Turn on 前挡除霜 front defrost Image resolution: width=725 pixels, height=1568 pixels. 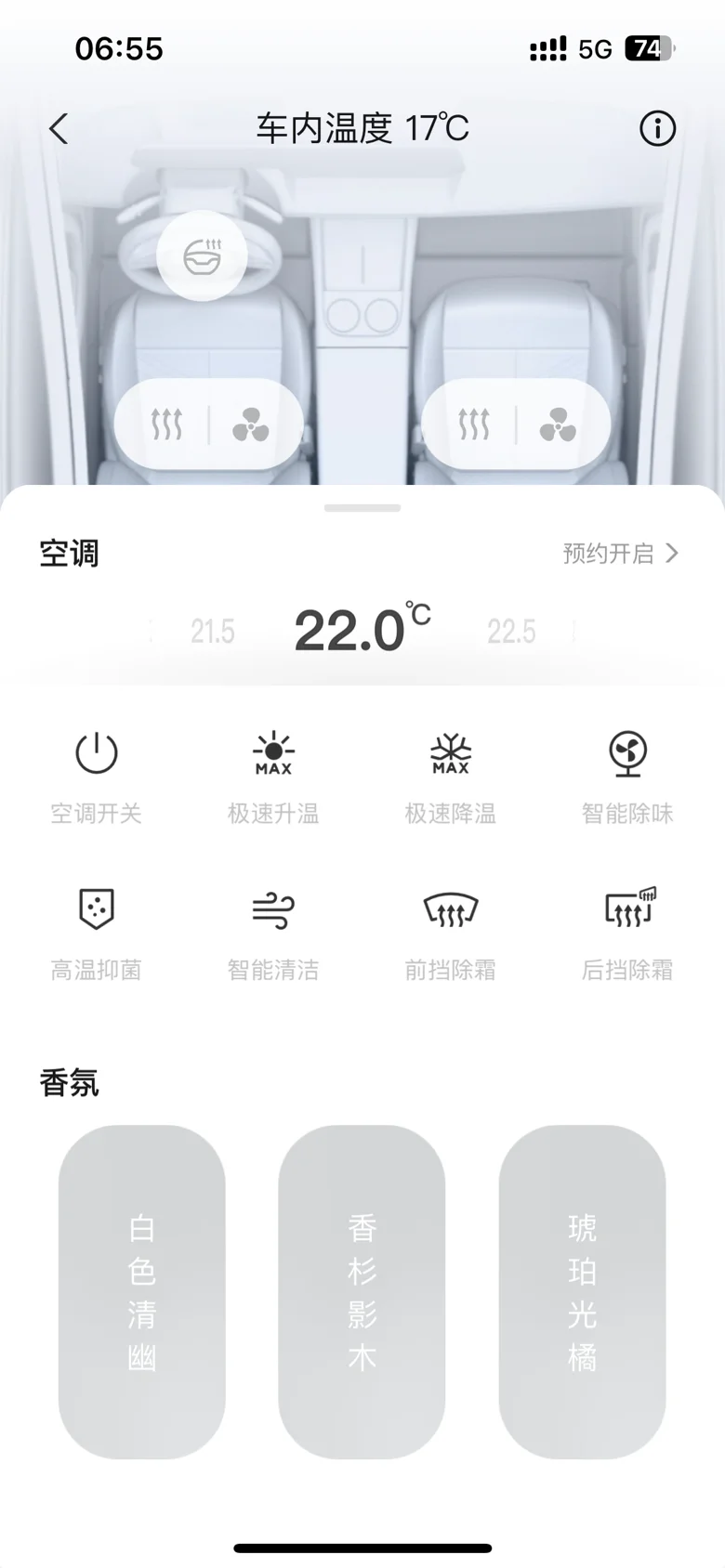point(451,909)
